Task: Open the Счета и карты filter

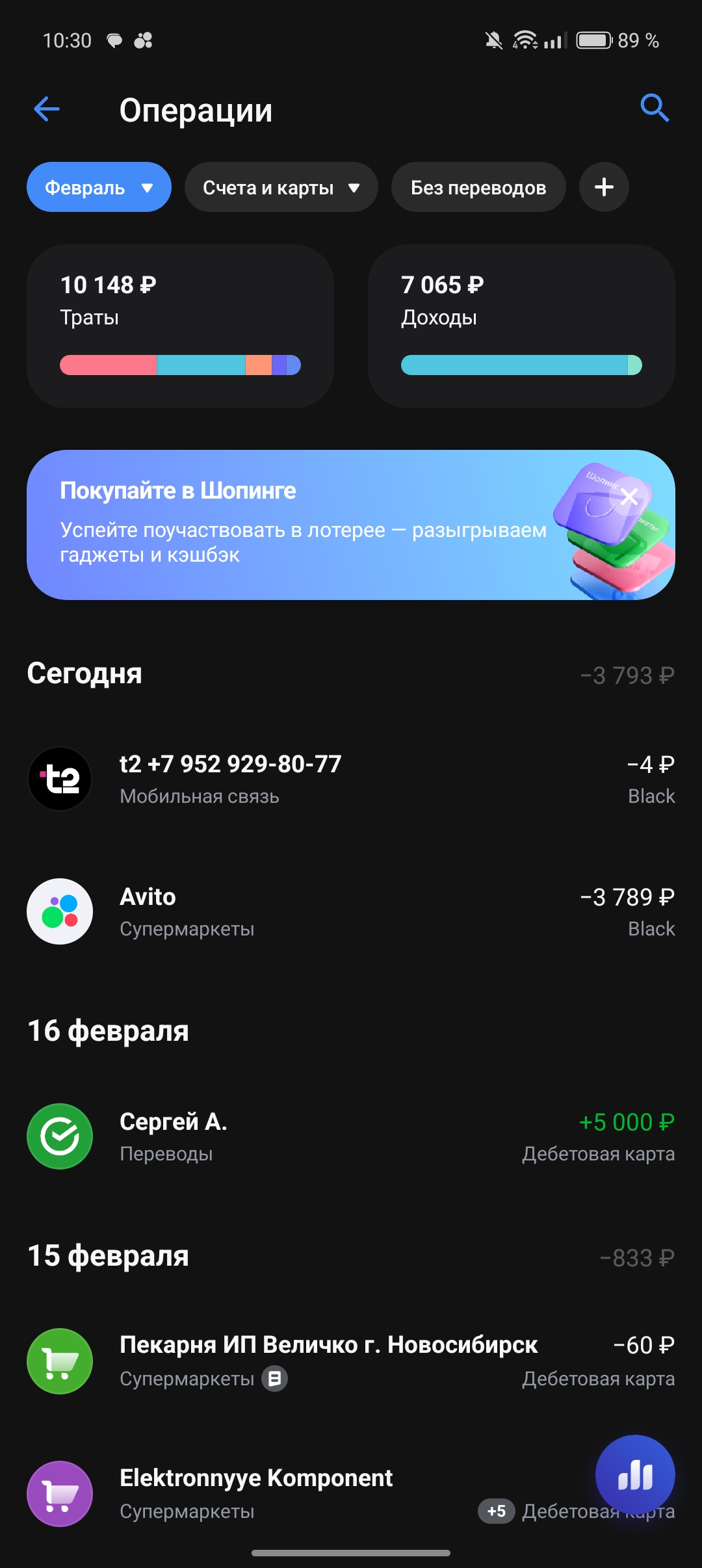Action: click(x=281, y=187)
